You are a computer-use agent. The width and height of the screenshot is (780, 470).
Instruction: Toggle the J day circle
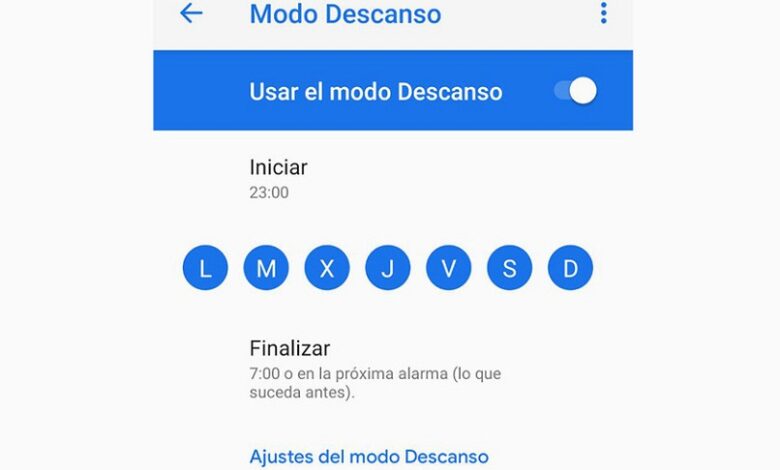click(x=388, y=268)
